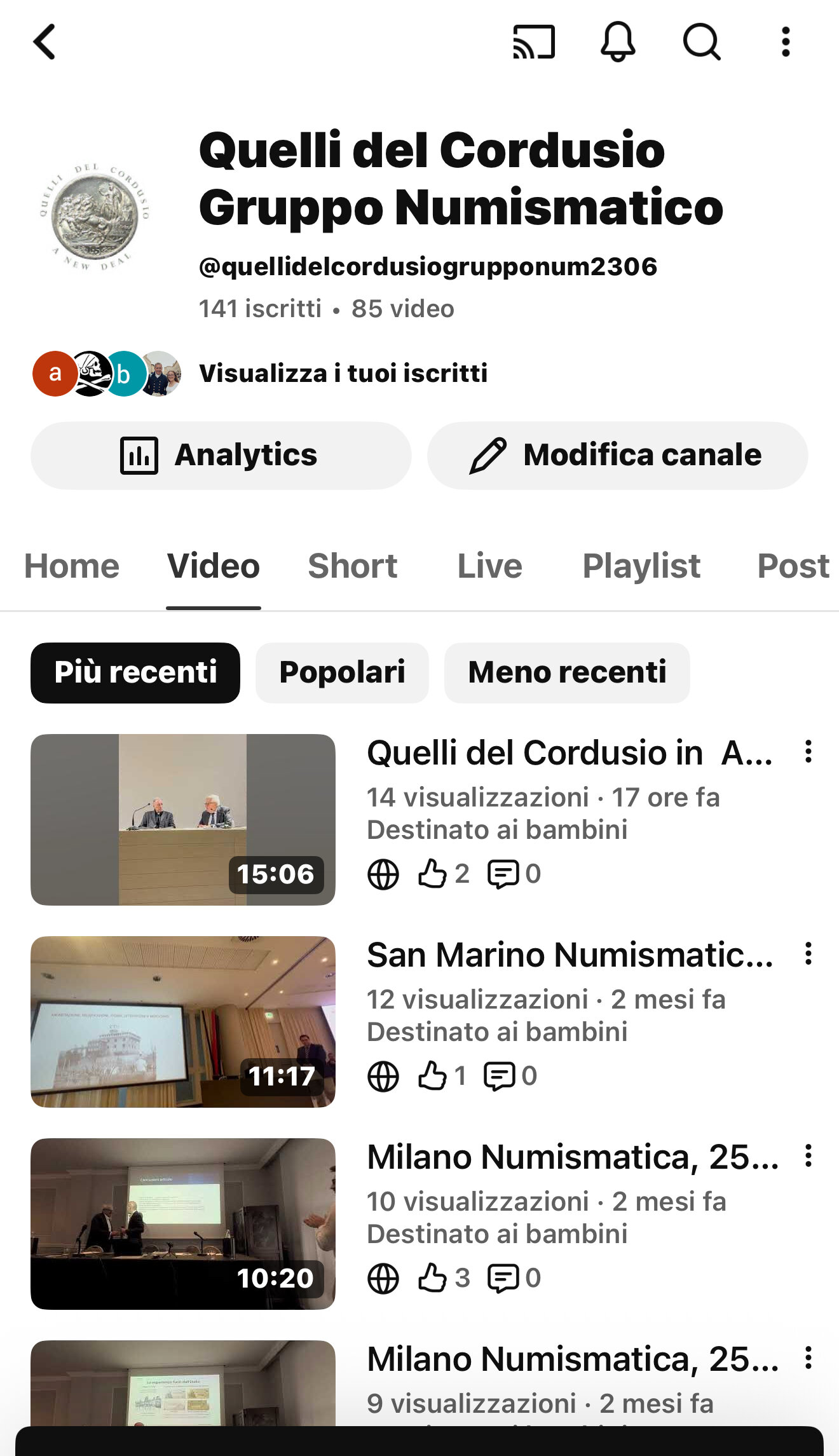Open options for Quelli del Cordusio in A... video
839x1456 pixels.
(x=808, y=752)
